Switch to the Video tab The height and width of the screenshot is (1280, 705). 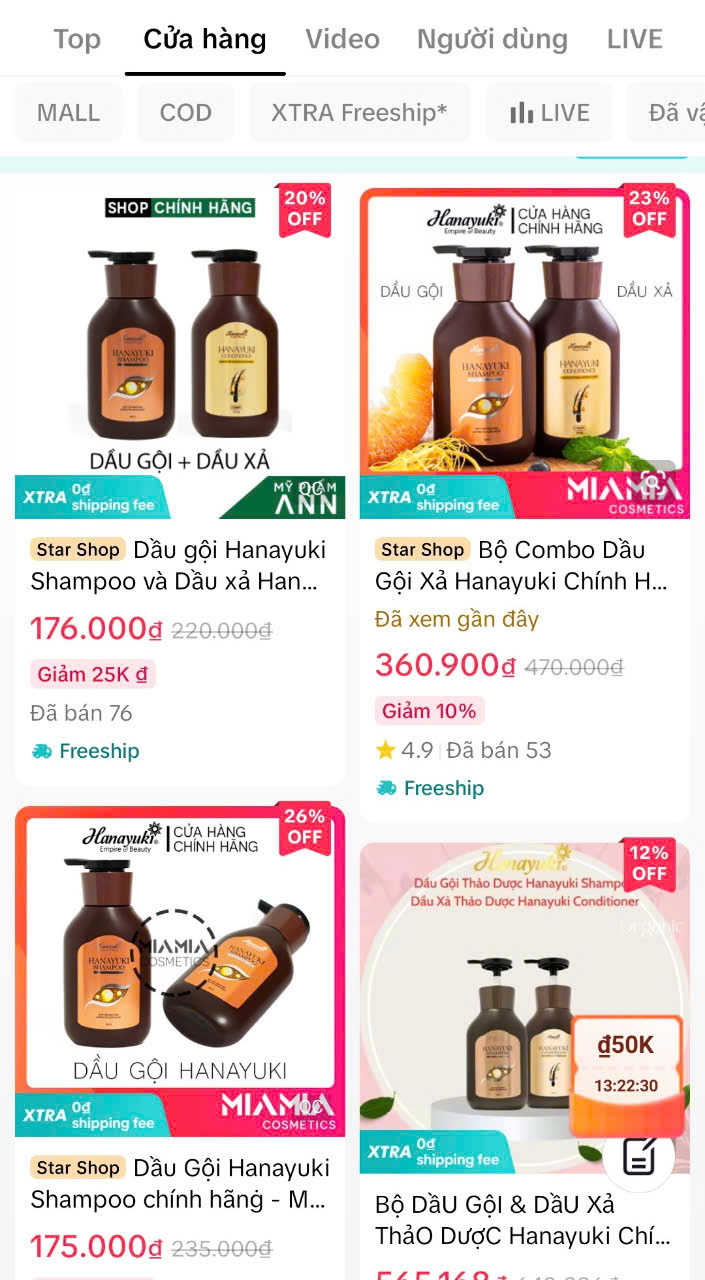click(342, 39)
